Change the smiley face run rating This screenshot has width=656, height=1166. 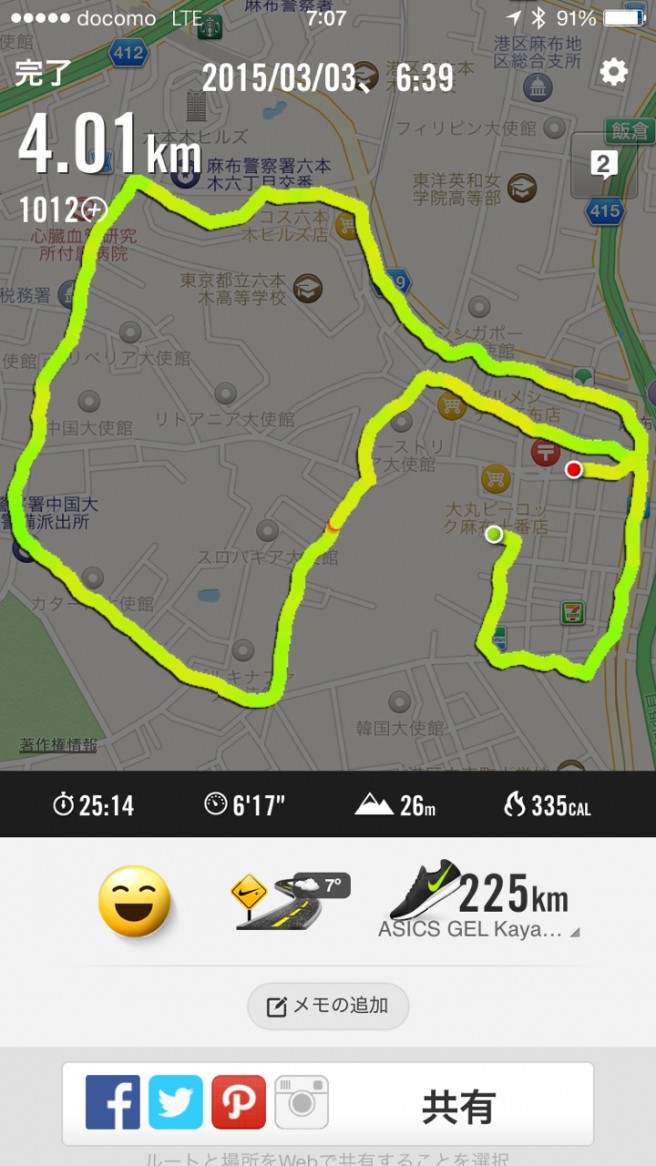pos(134,901)
